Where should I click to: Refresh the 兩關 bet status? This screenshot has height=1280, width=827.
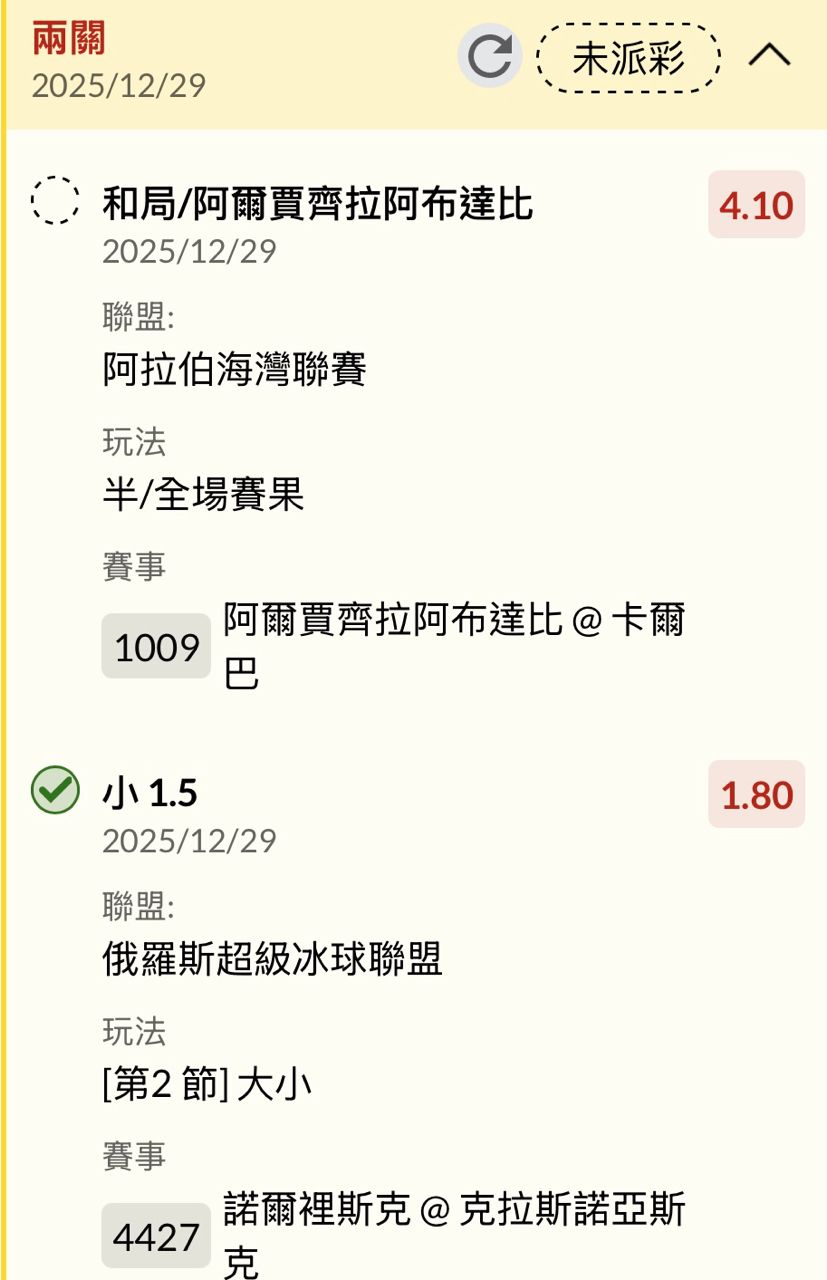490,56
